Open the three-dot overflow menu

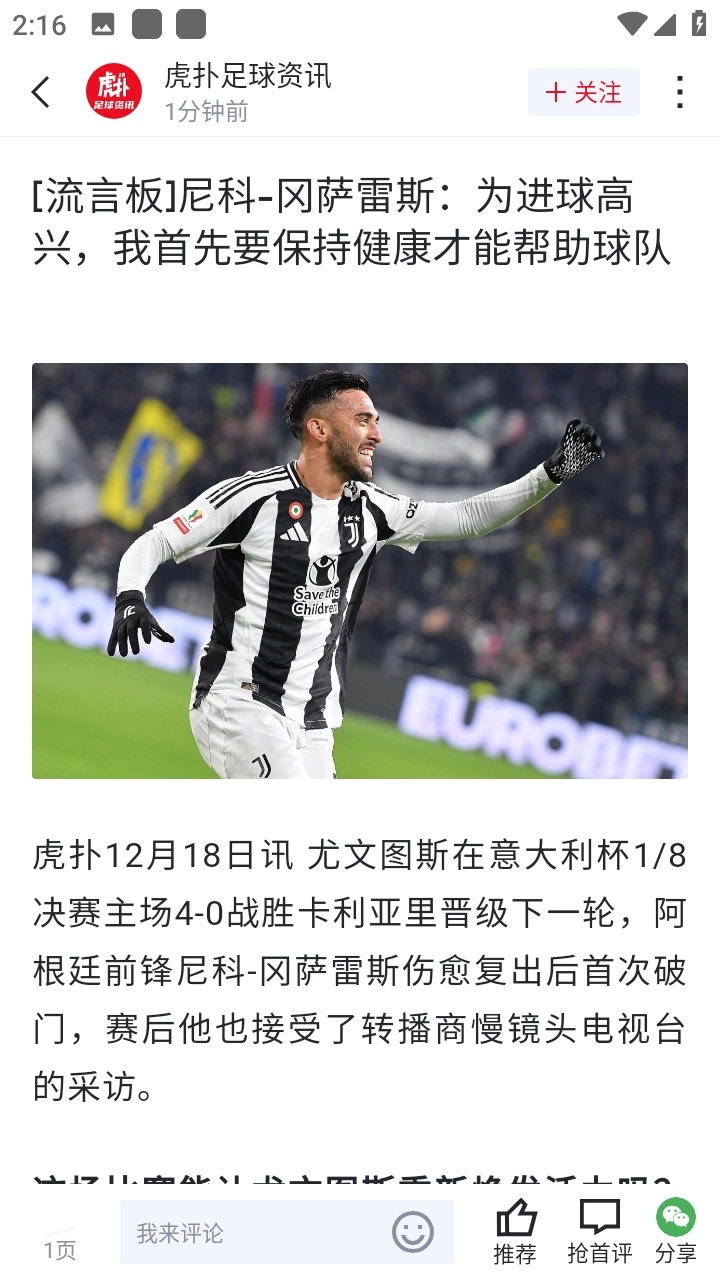[x=680, y=92]
